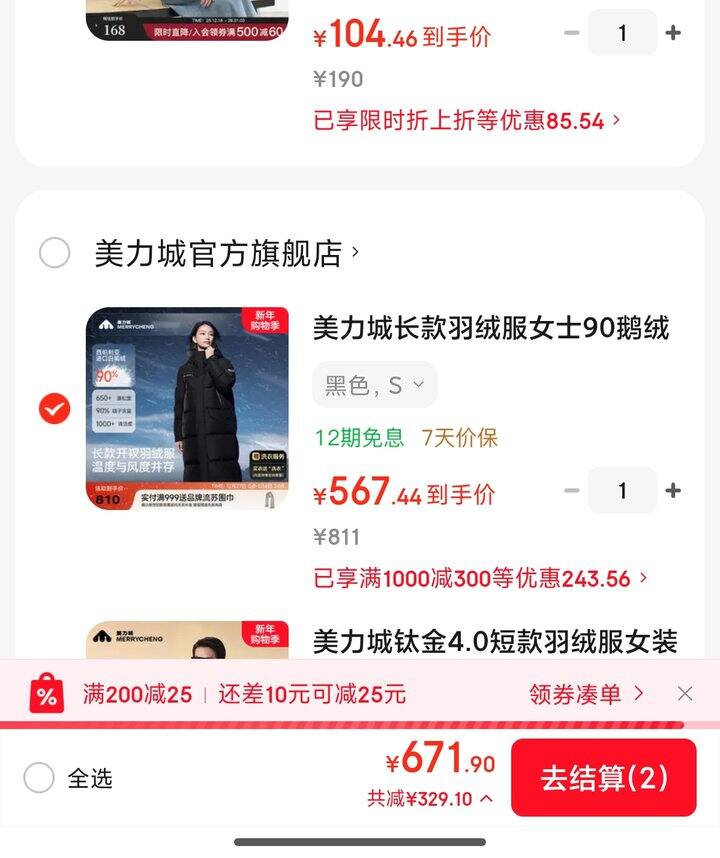View 已享满1000减300 discount details
720x858 pixels.
[x=480, y=578]
